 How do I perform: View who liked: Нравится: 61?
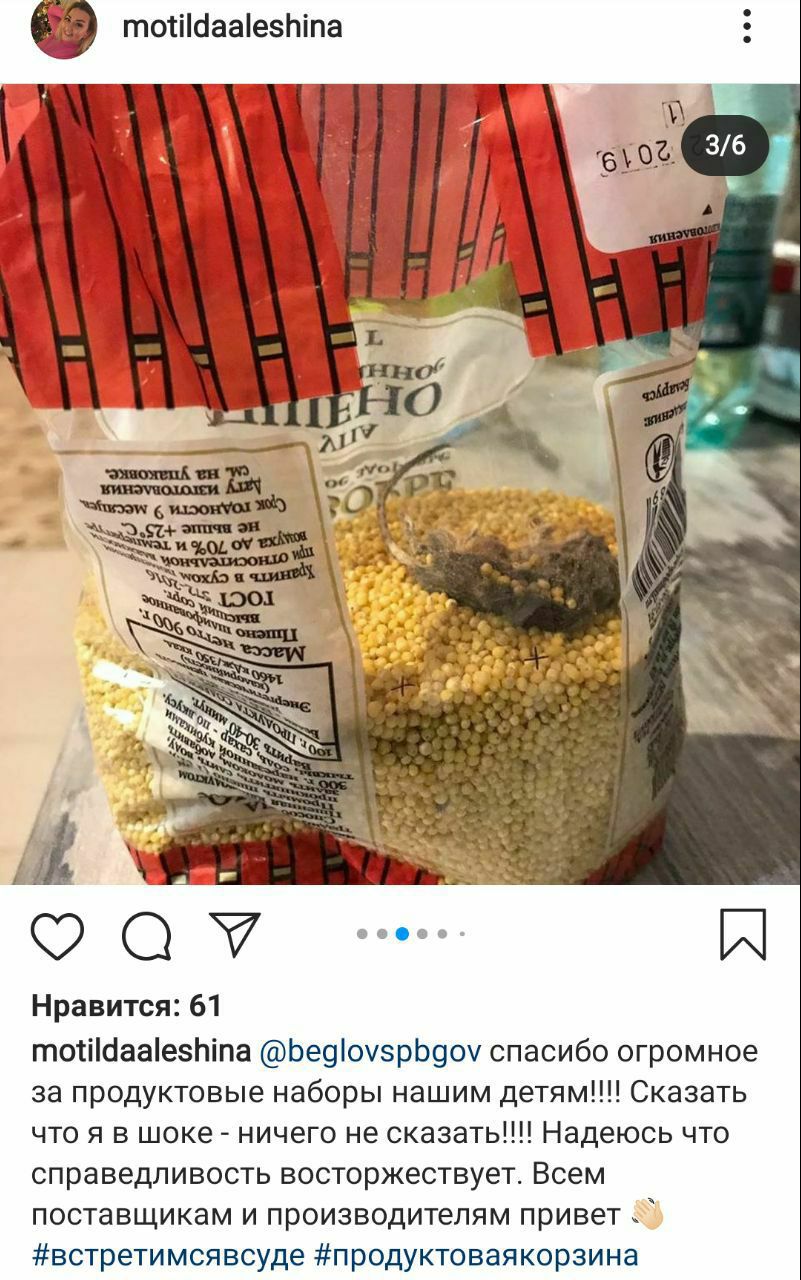coord(126,1005)
